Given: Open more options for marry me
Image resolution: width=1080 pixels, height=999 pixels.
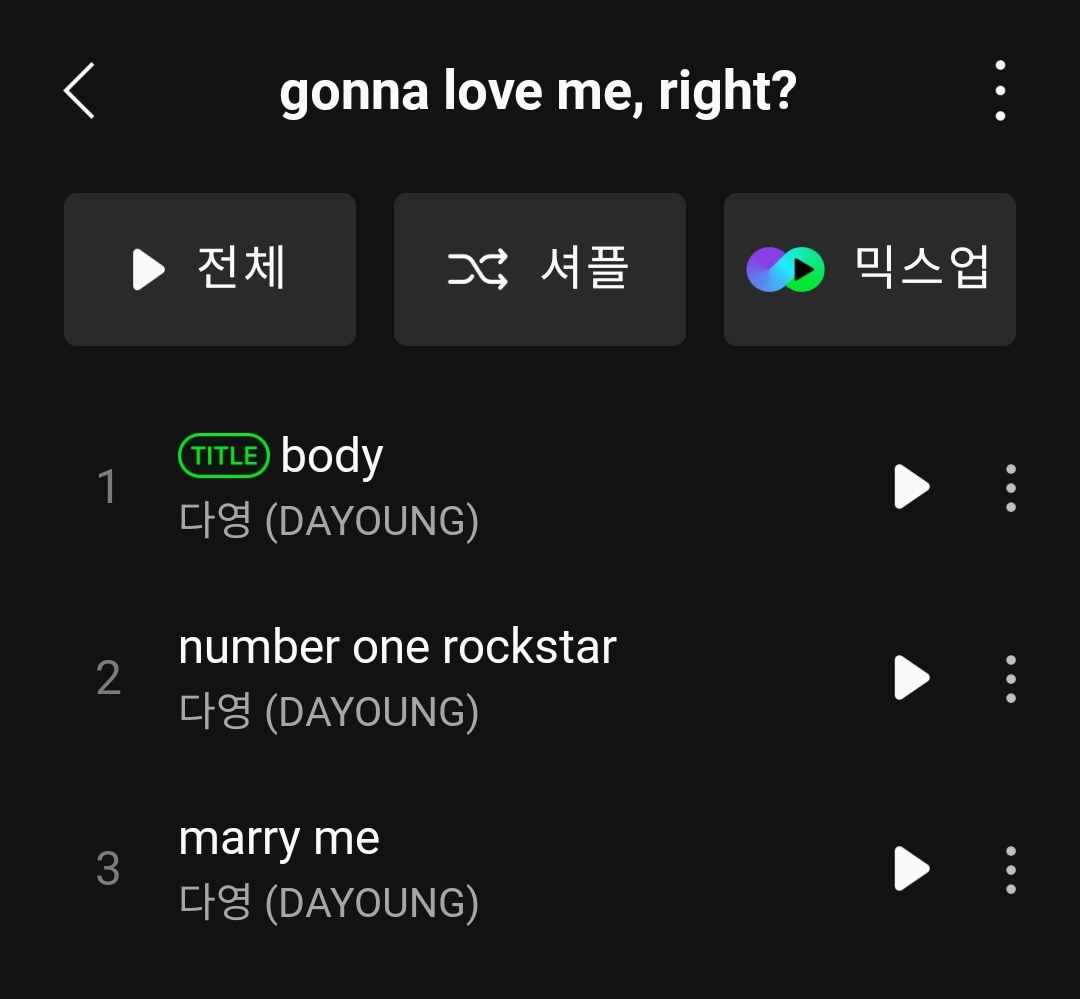Looking at the screenshot, I should (x=1011, y=868).
